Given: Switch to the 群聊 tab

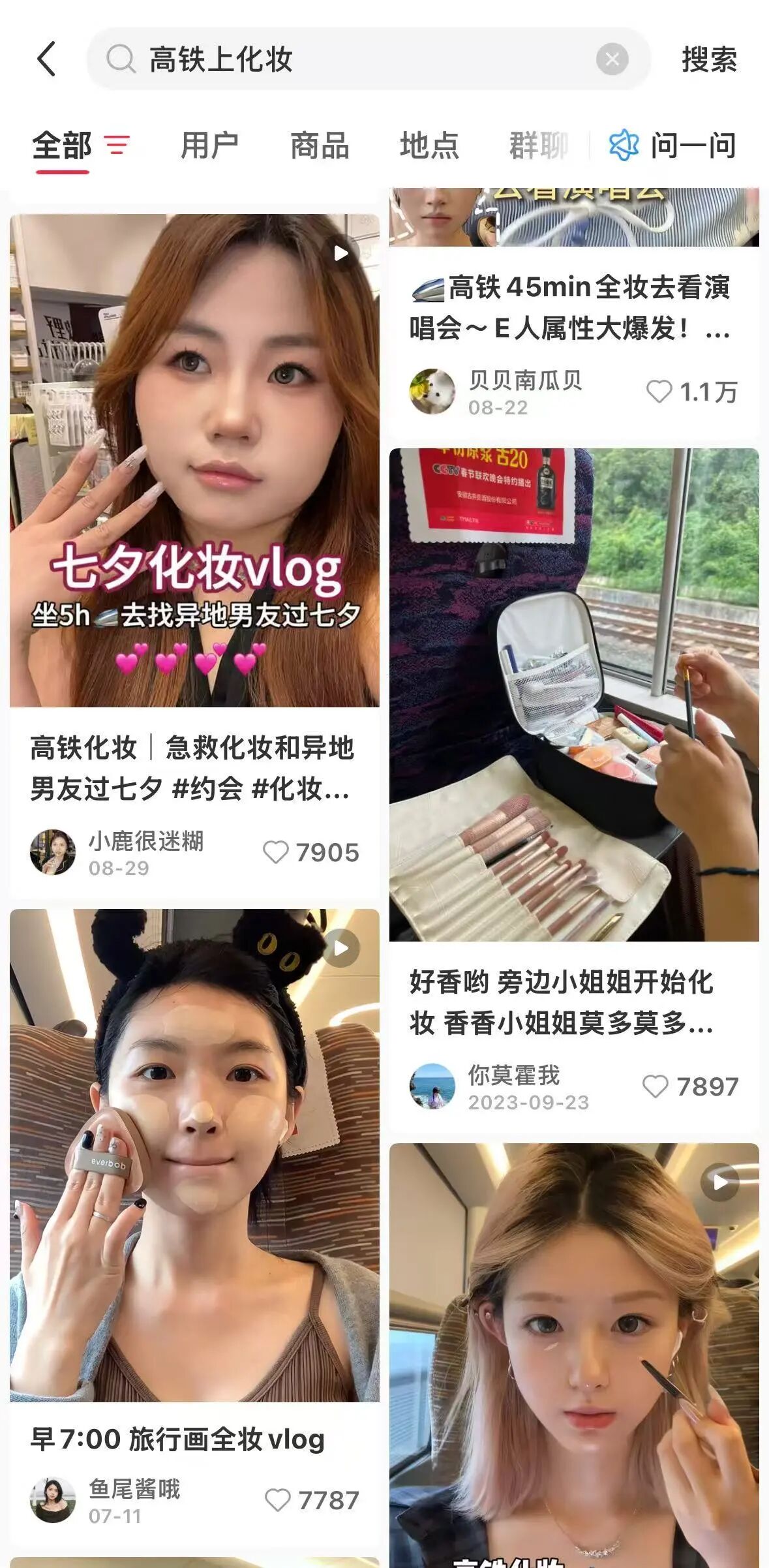Looking at the screenshot, I should click(538, 145).
